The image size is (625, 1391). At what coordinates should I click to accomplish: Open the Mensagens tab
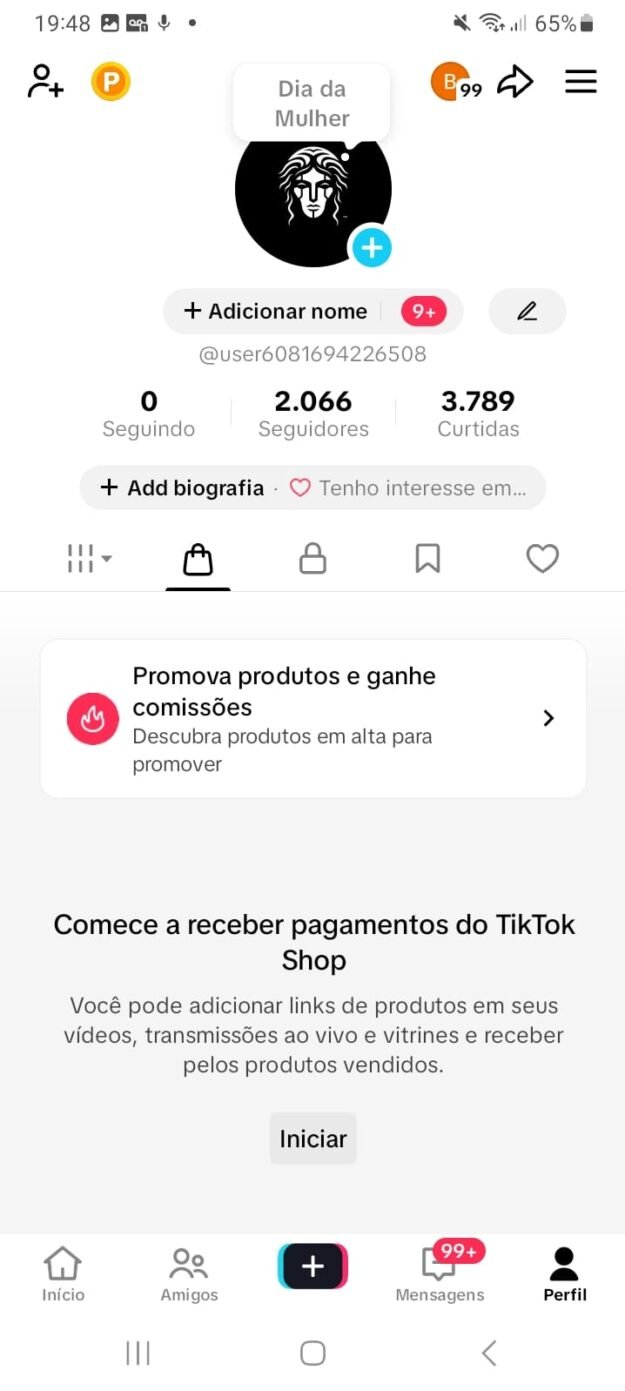440,1274
